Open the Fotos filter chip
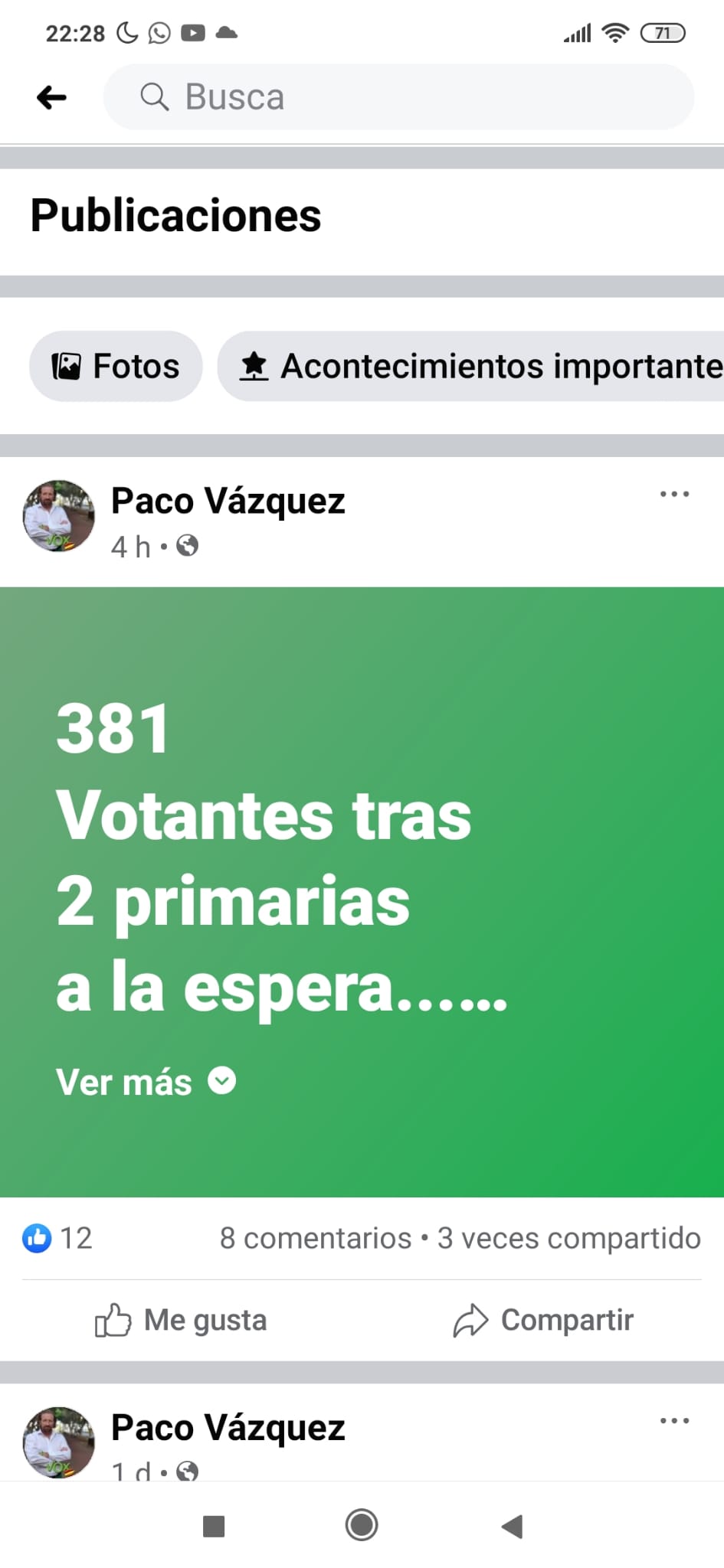This screenshot has width=724, height=1568. point(116,366)
